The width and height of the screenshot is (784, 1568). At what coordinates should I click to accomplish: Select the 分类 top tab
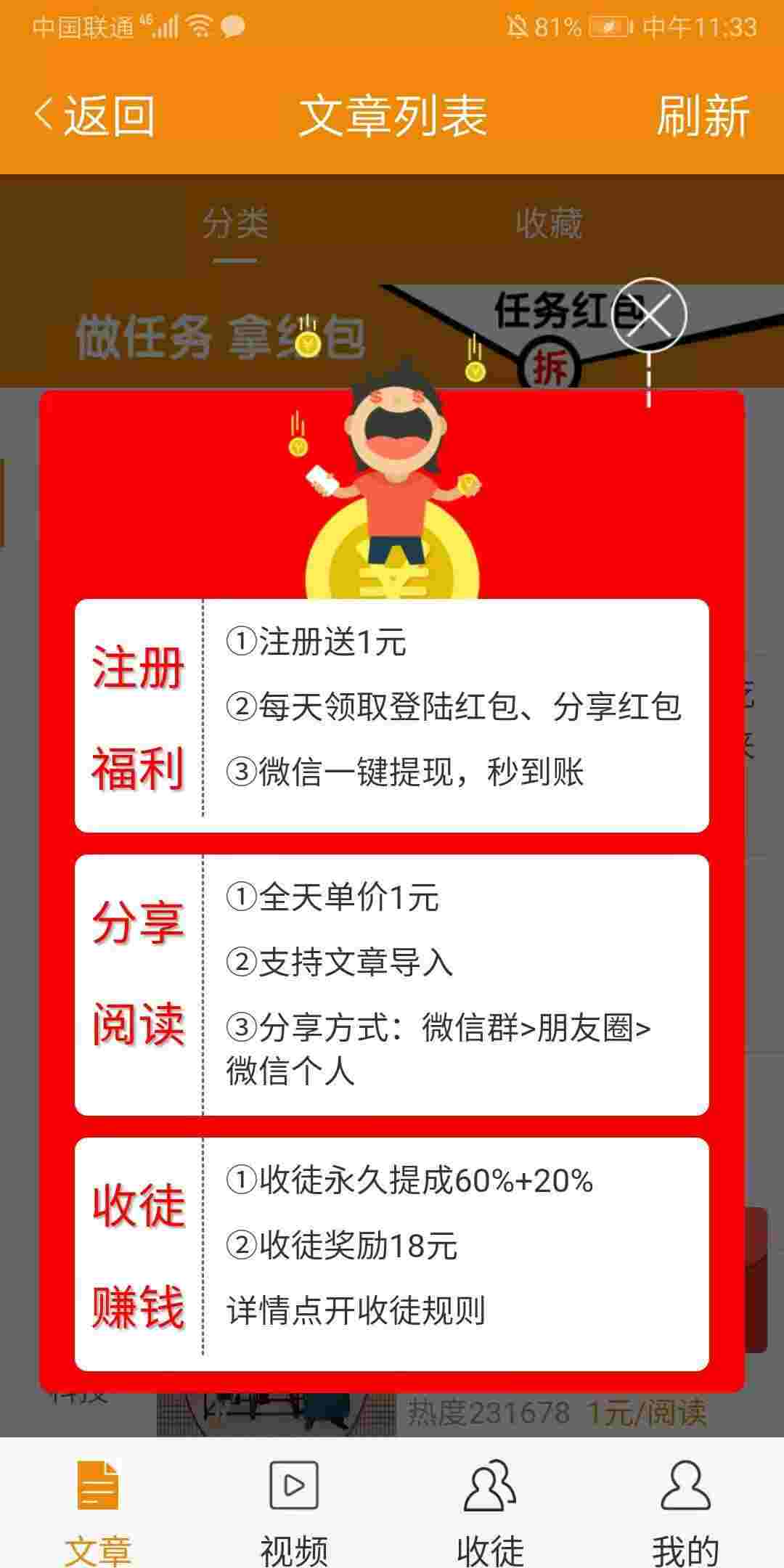(x=235, y=224)
